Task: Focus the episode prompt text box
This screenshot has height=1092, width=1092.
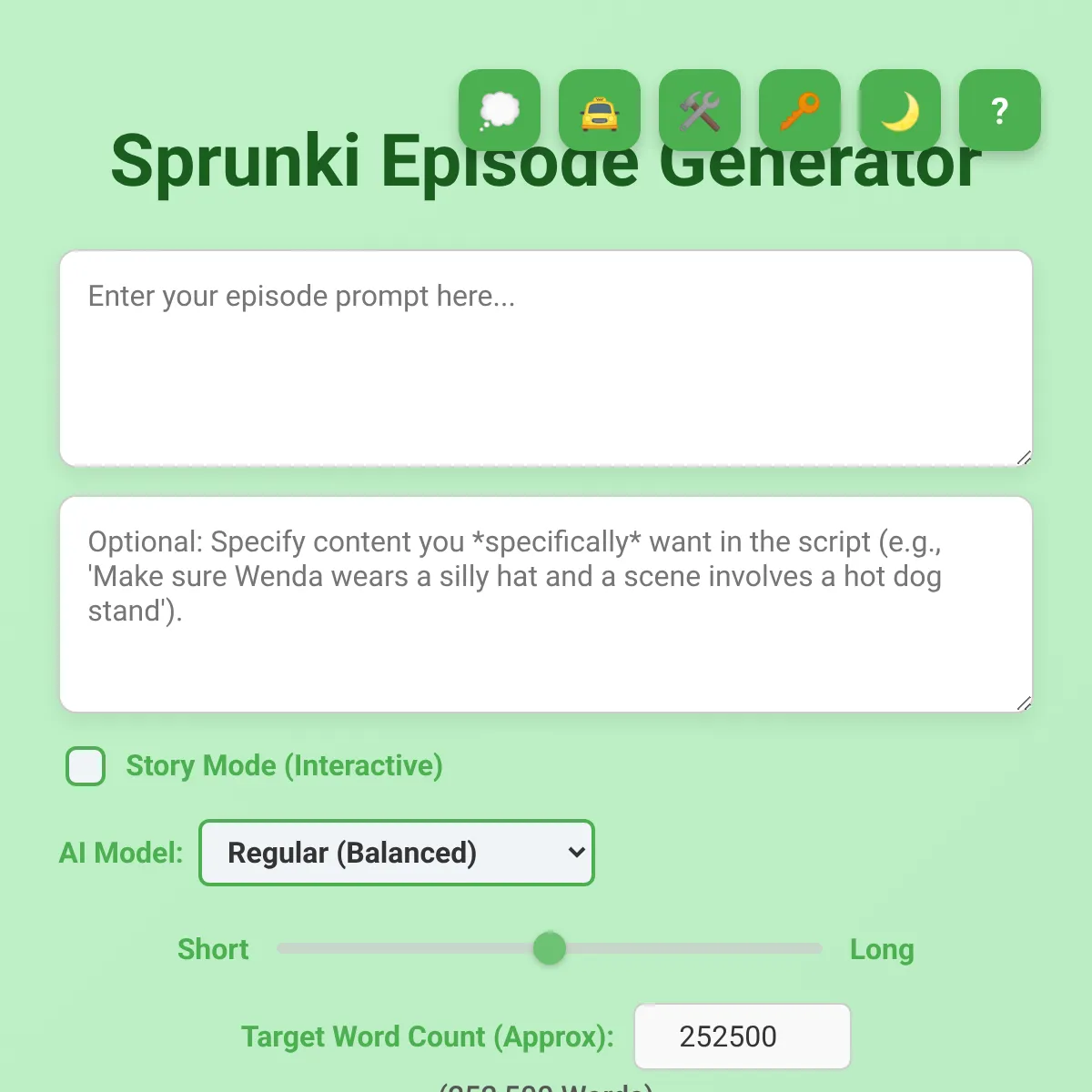Action: coord(546,359)
